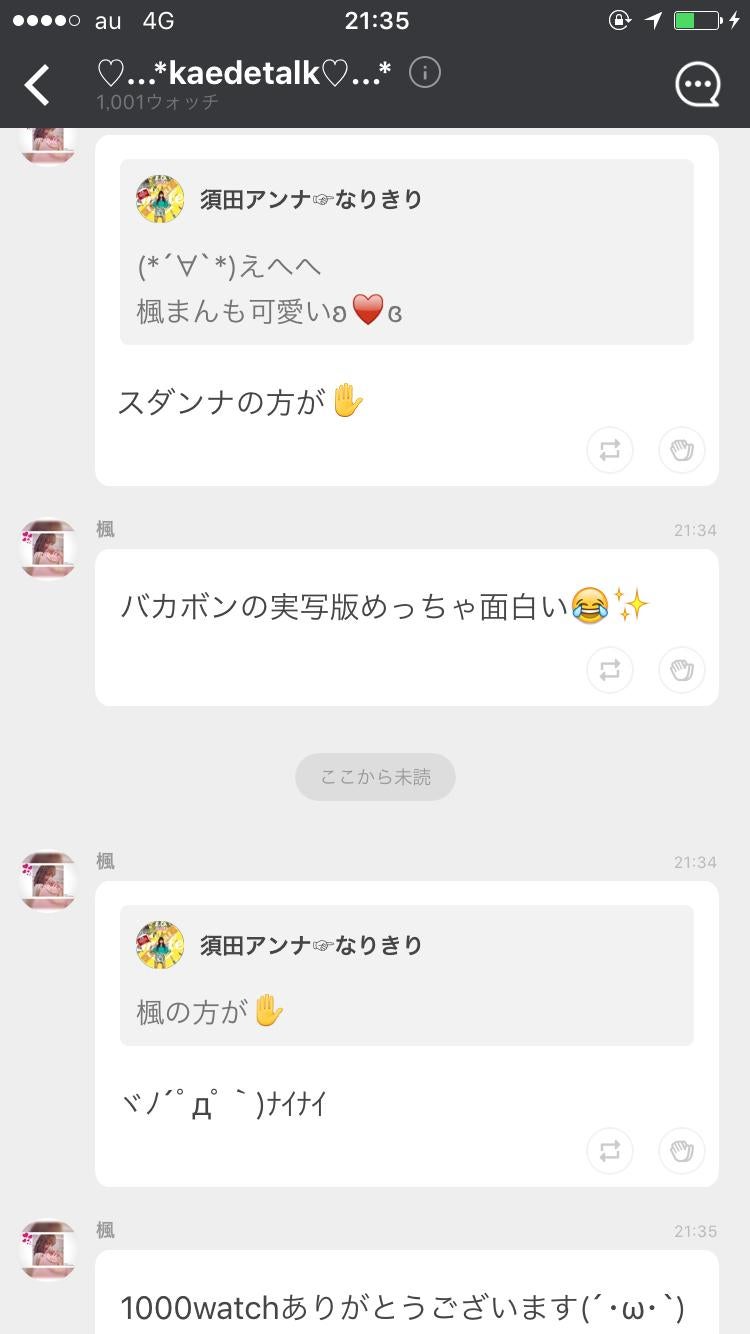Go back using the back arrow
This screenshot has width=750, height=1334.
pos(38,84)
